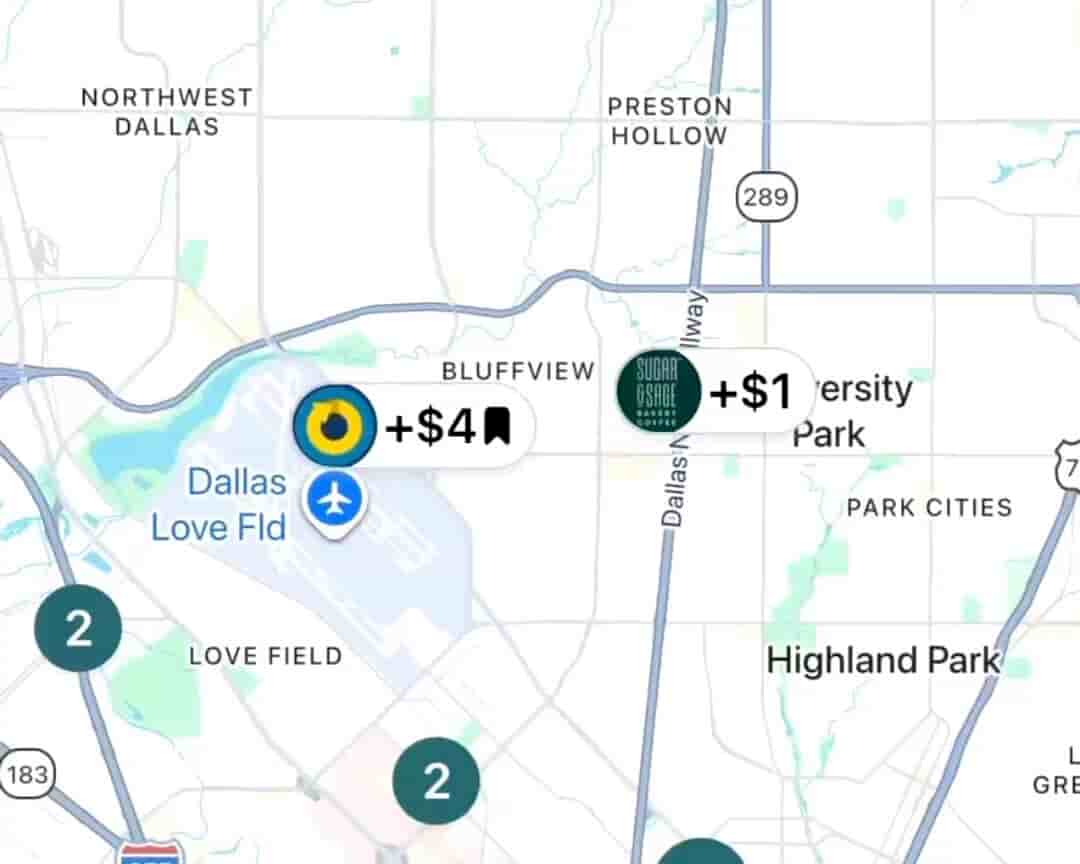This screenshot has height=864, width=1080.
Task: Tap the Dallas Love Fld airport pin
Action: (336, 500)
